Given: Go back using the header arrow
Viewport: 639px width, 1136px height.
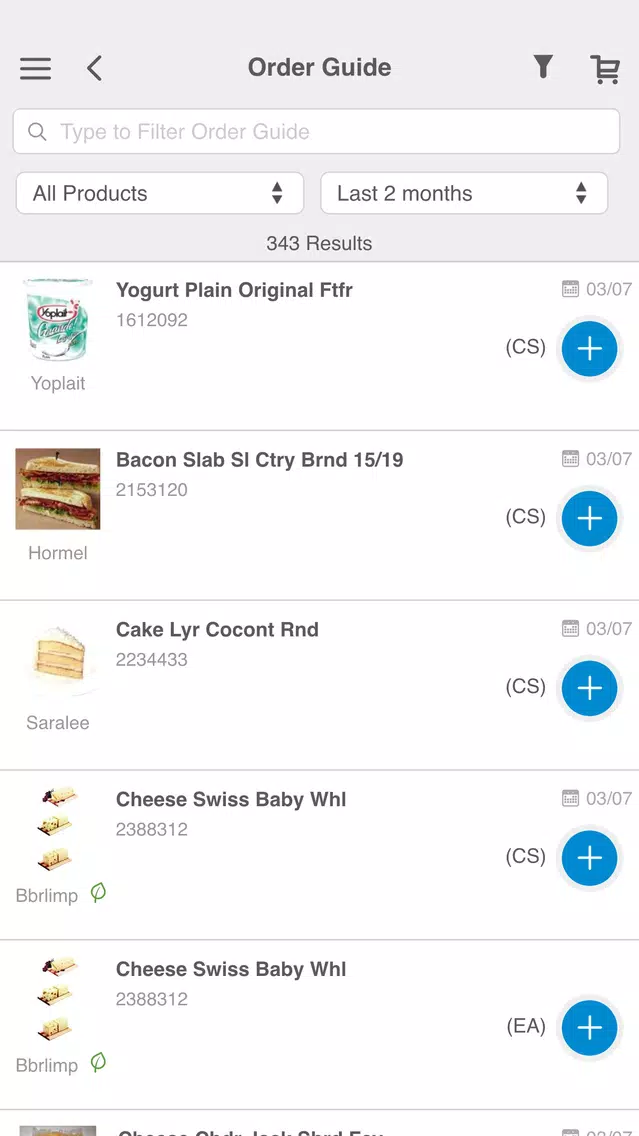Looking at the screenshot, I should pyautogui.click(x=94, y=68).
